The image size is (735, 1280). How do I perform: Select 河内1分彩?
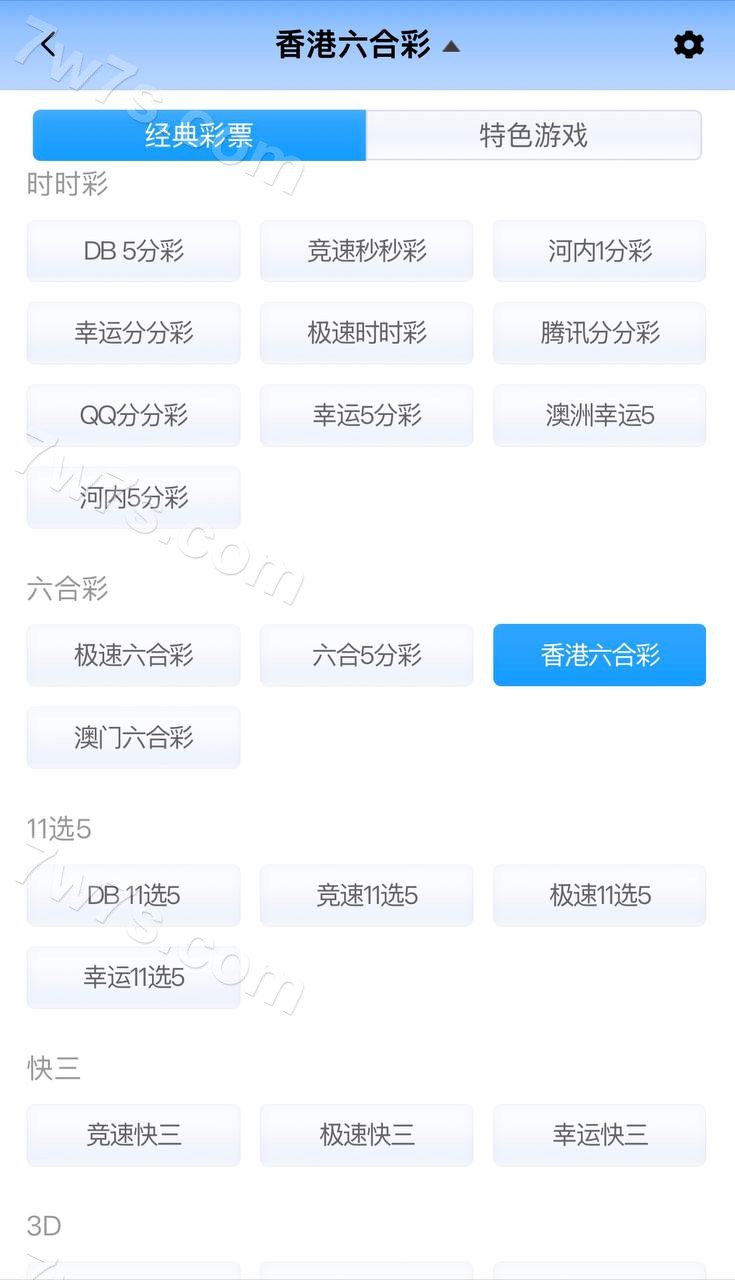pos(599,251)
